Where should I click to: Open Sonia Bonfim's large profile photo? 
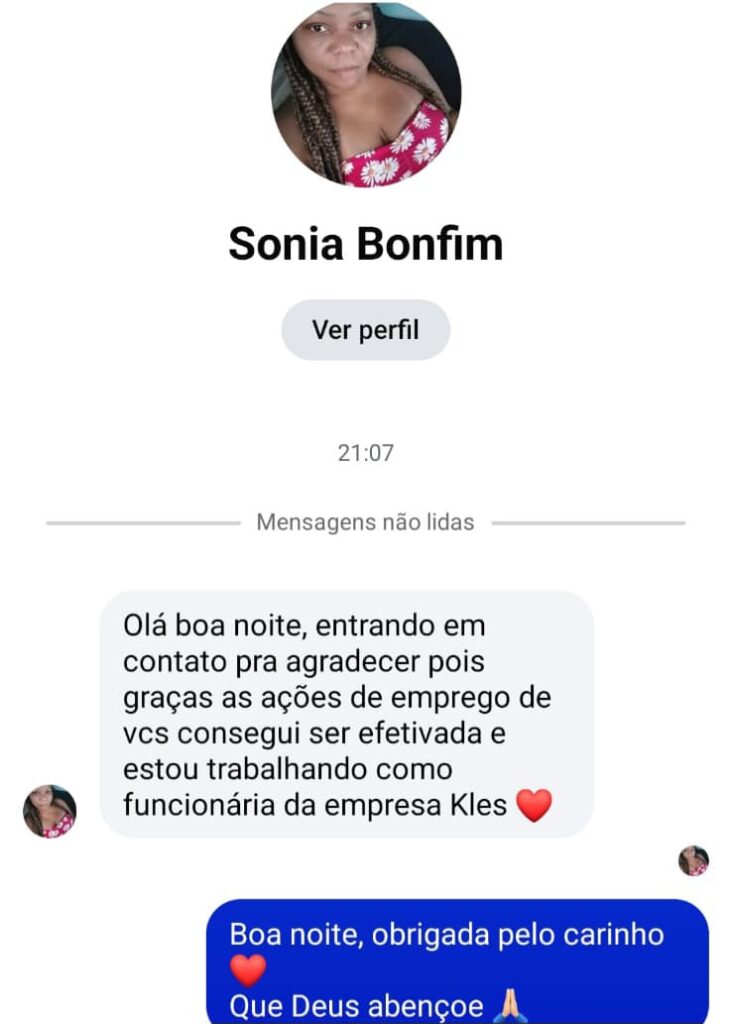366,94
